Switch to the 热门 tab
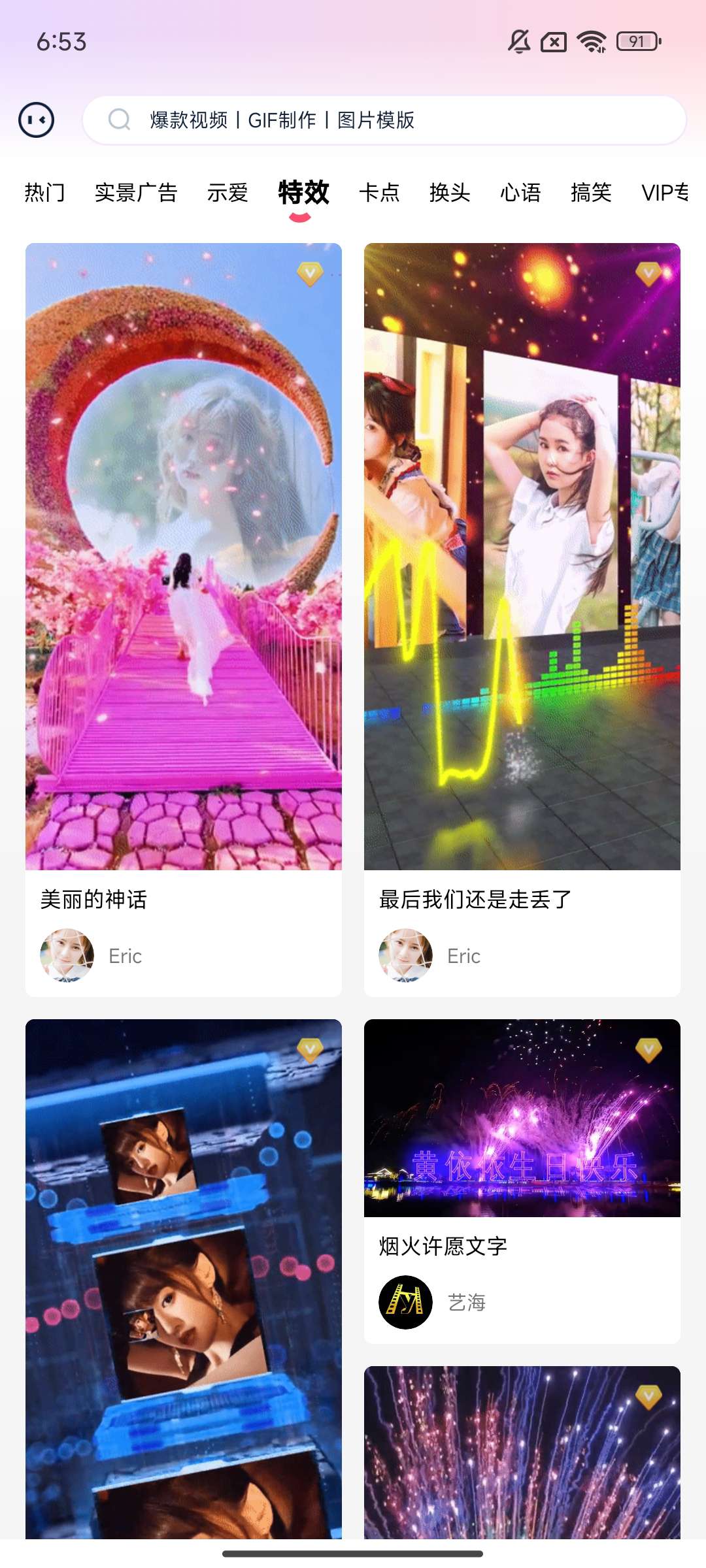The image size is (706, 1568). (x=45, y=193)
